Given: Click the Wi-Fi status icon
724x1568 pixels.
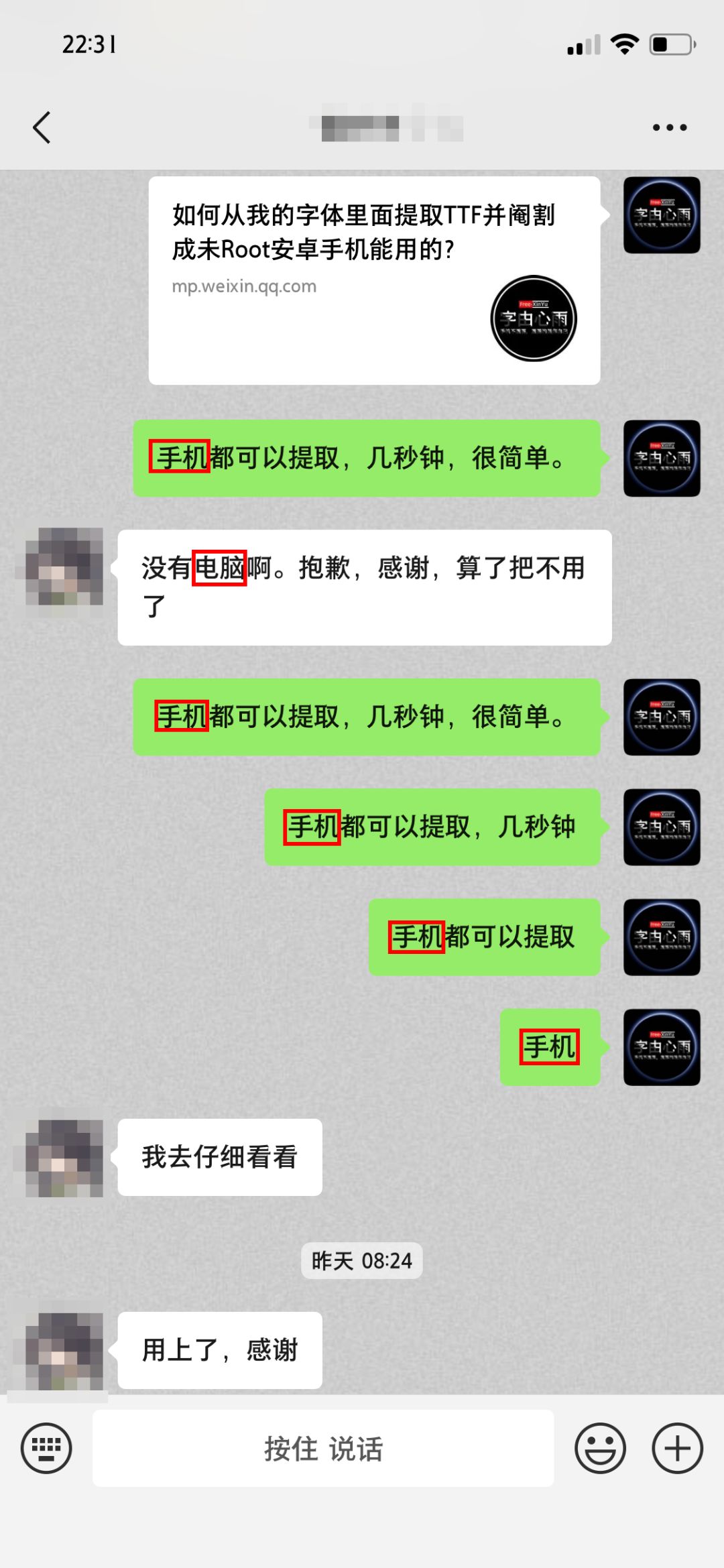Looking at the screenshot, I should click(623, 45).
